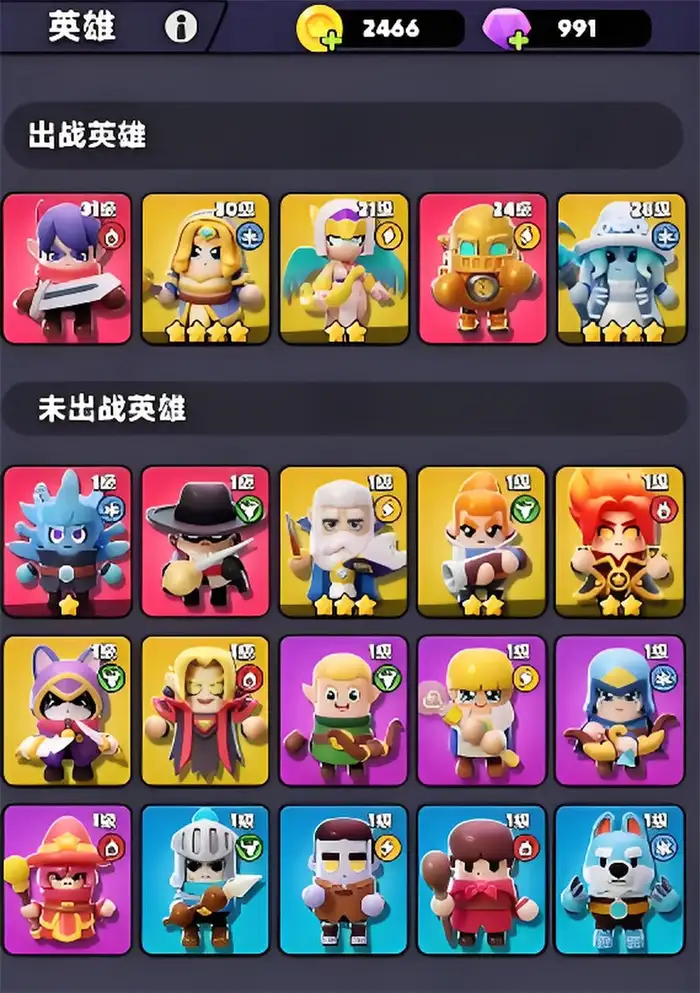Select the golden-hooded priestess hero card
The image size is (700, 993).
tap(206, 269)
